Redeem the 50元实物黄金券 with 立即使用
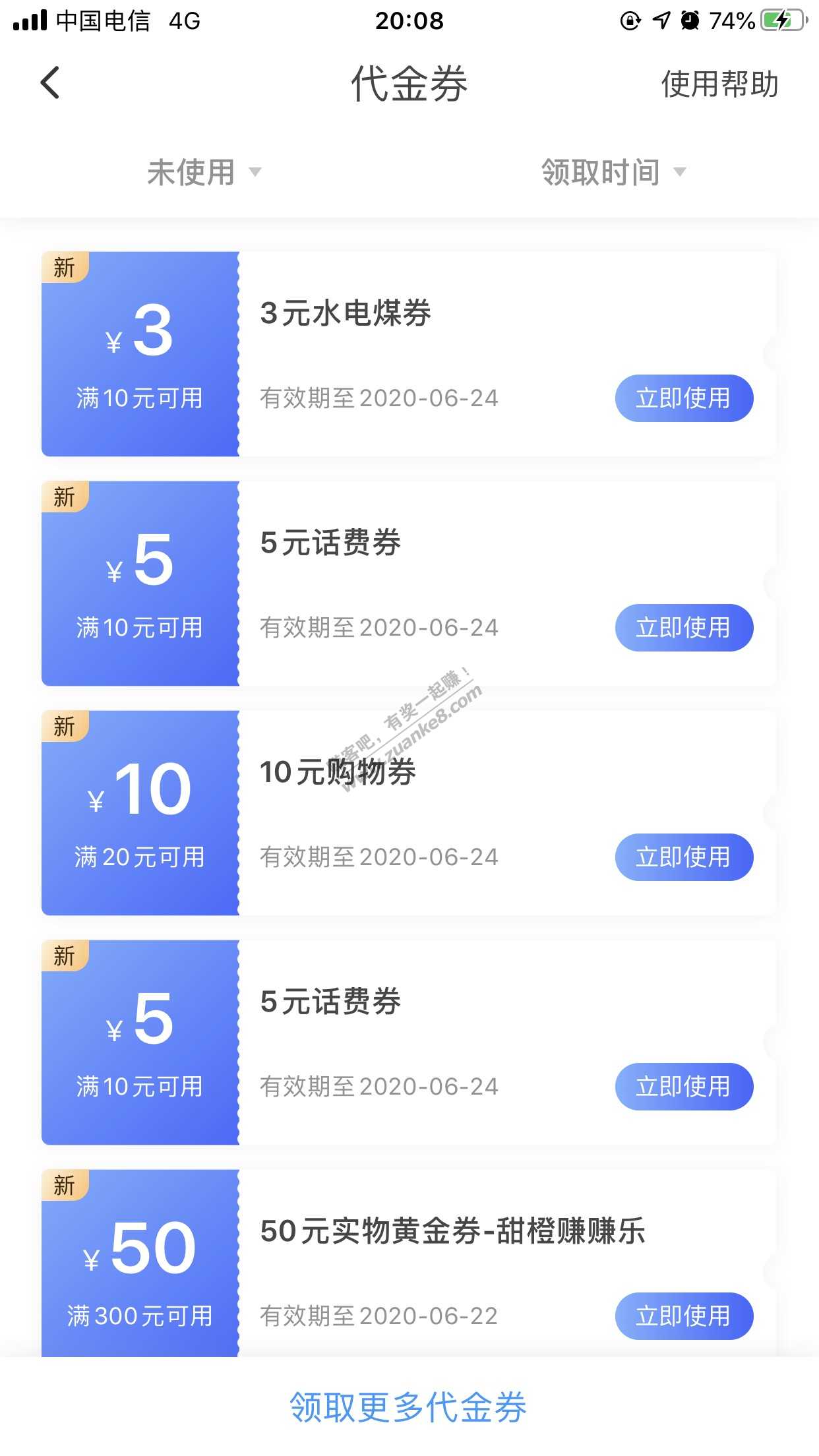 point(683,1316)
